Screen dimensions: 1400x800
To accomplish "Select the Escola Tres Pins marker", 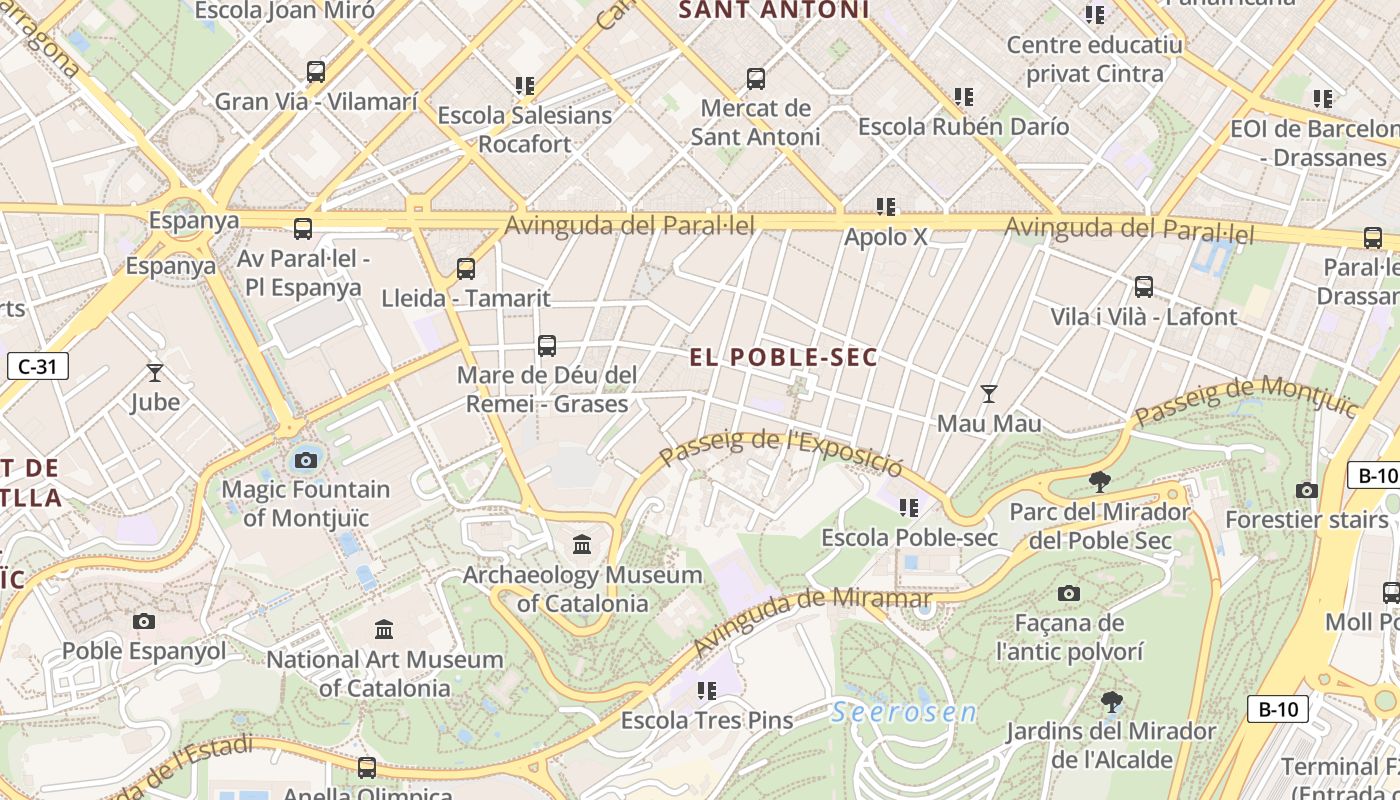I will click(x=707, y=690).
